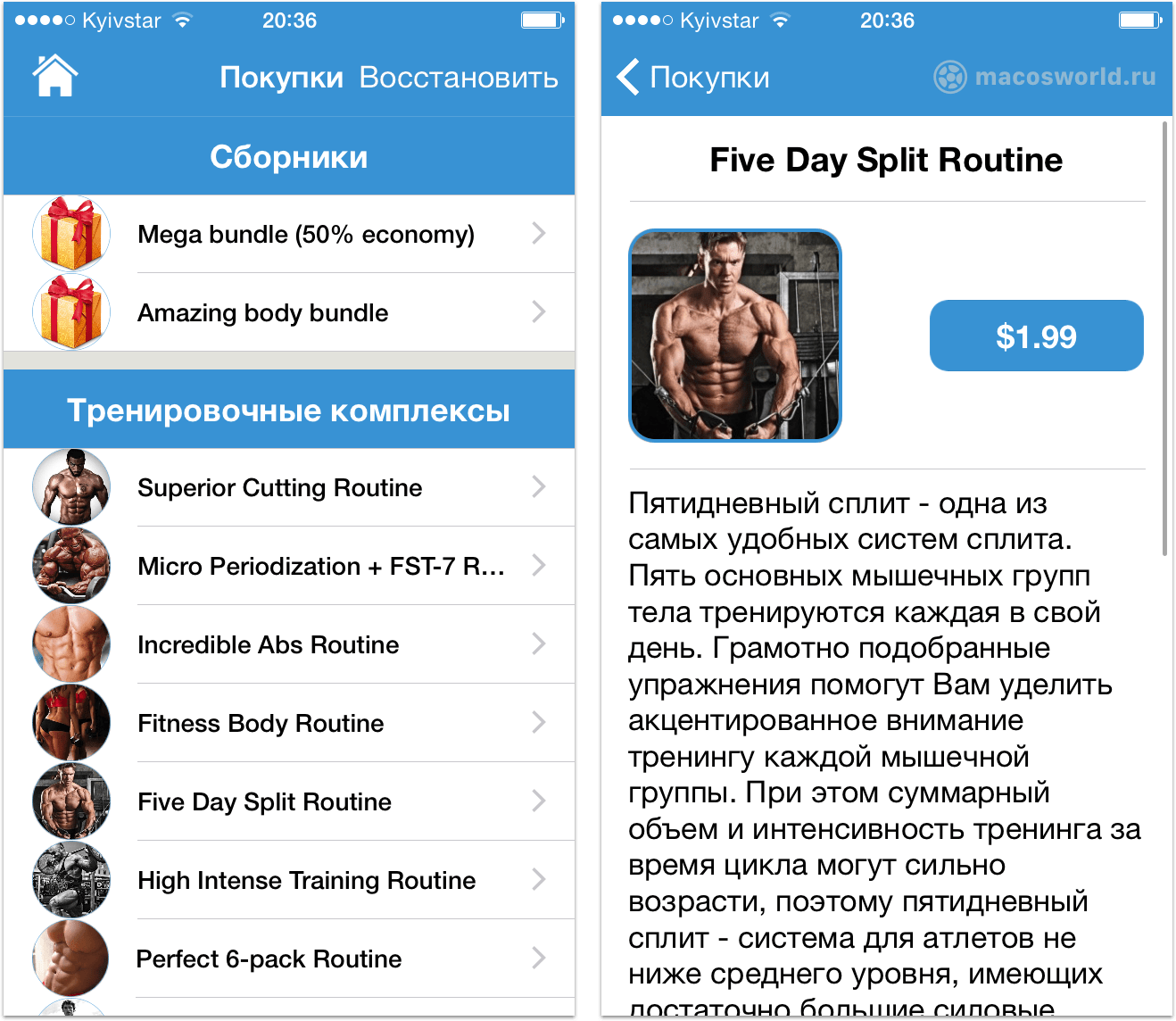Open Incredible Abs Routine
This screenshot has width=1176, height=1021.
point(289,644)
